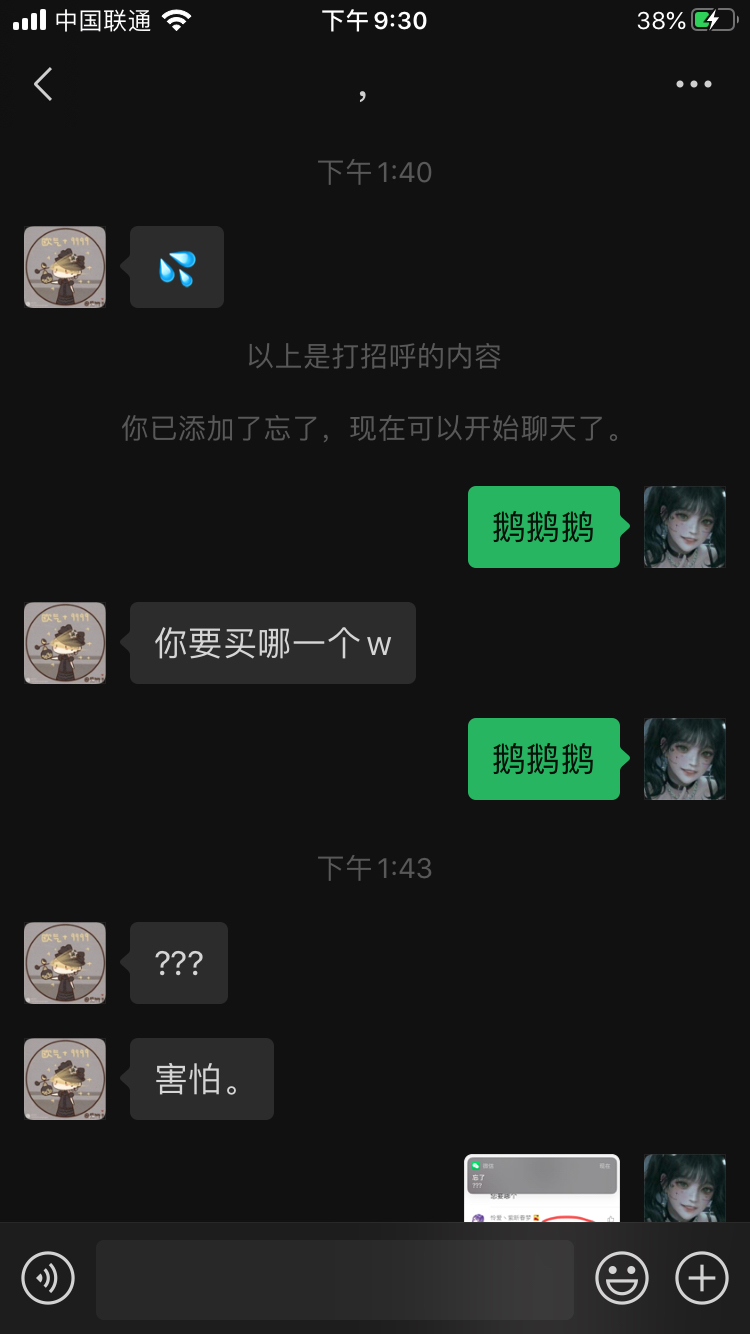
Task: Tap the 下午9:30 clock in status bar
Action: (x=374, y=20)
